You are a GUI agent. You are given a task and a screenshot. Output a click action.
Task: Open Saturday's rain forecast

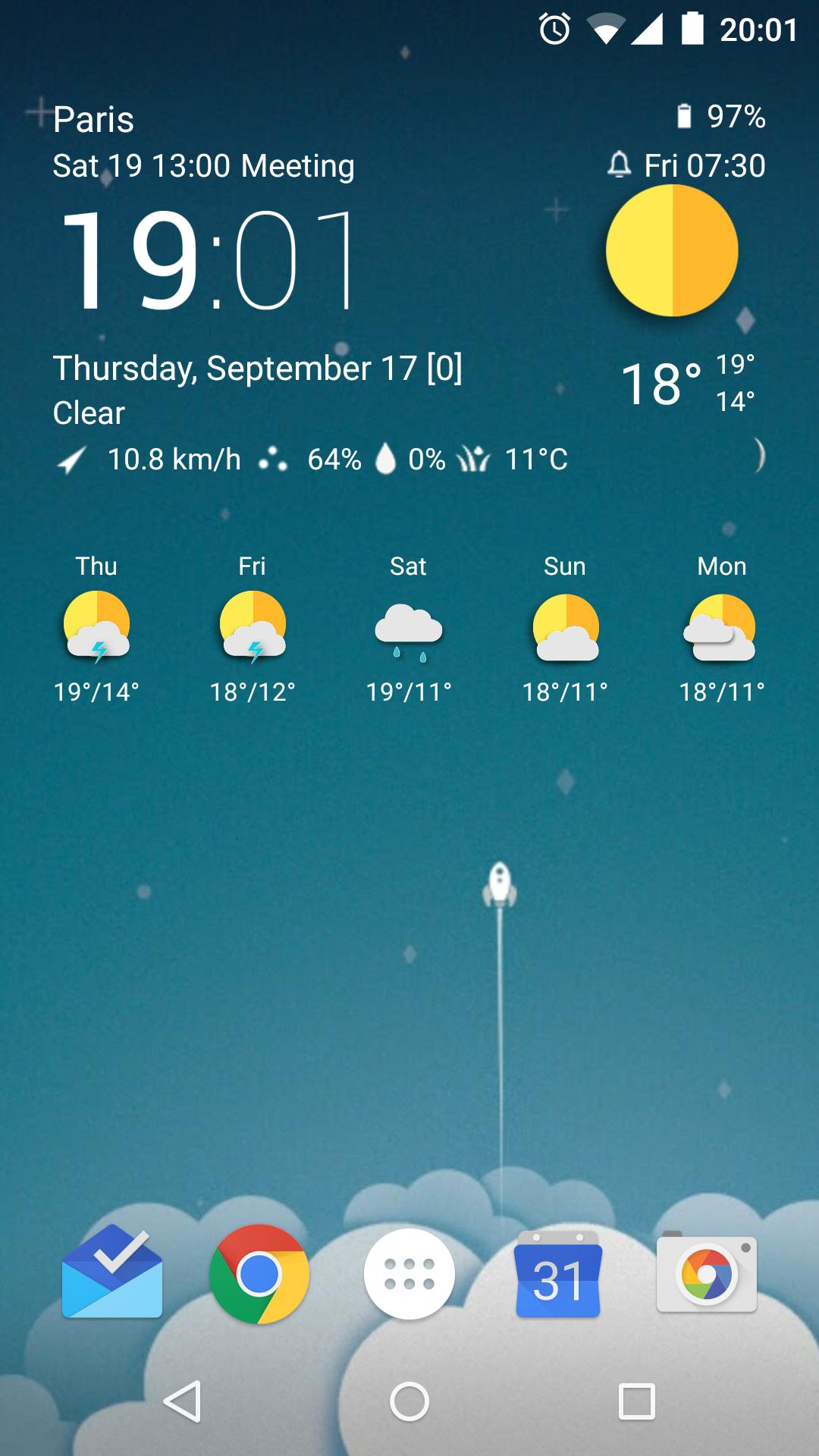[409, 629]
